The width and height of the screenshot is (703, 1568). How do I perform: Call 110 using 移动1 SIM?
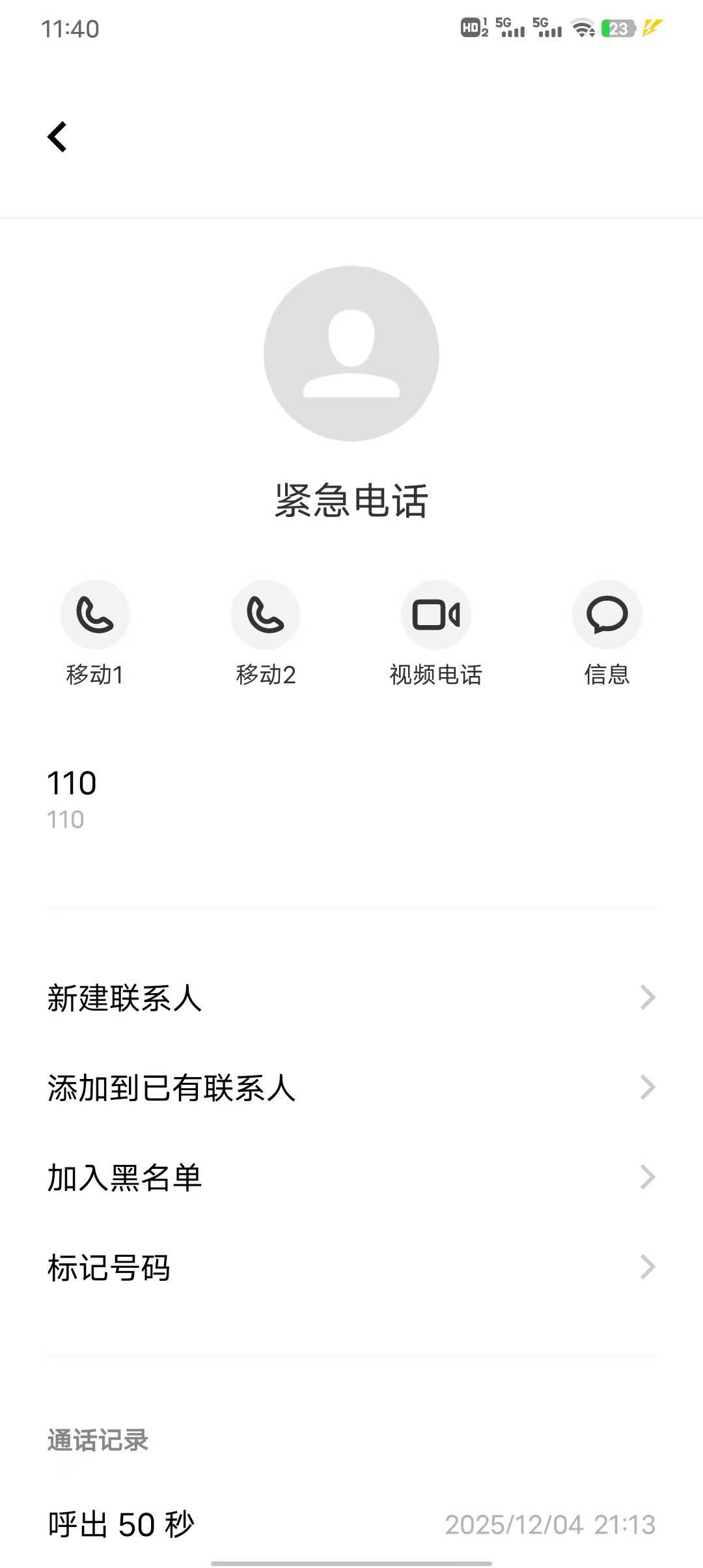(95, 615)
